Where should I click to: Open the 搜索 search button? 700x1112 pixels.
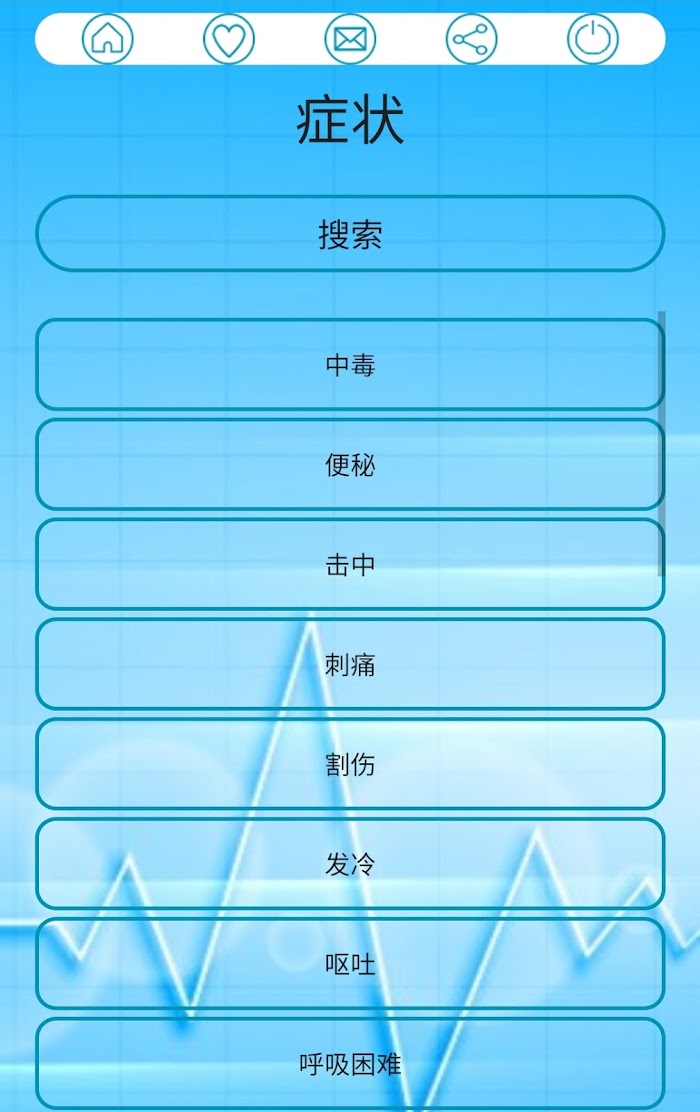(x=350, y=234)
